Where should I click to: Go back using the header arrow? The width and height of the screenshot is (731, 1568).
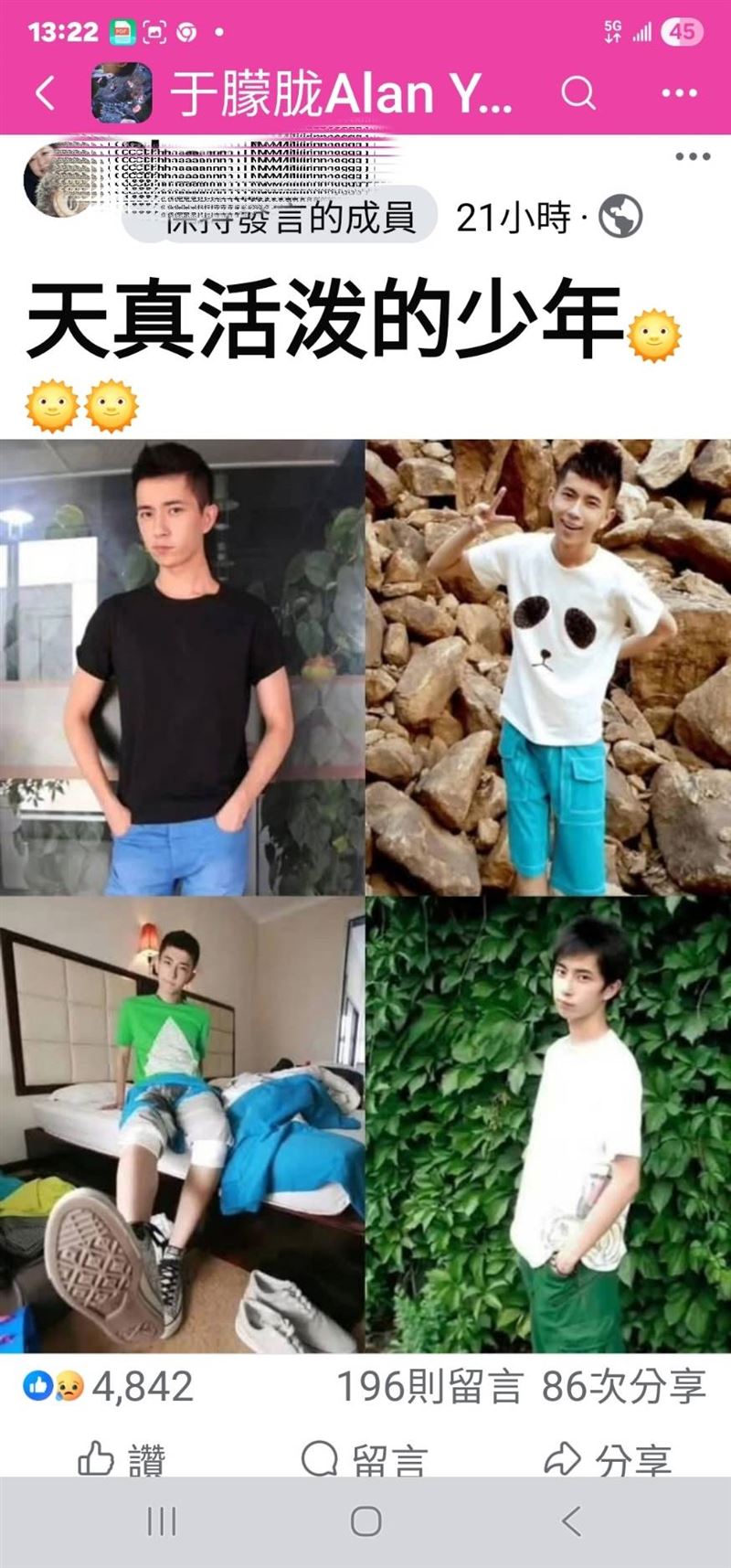[x=45, y=92]
